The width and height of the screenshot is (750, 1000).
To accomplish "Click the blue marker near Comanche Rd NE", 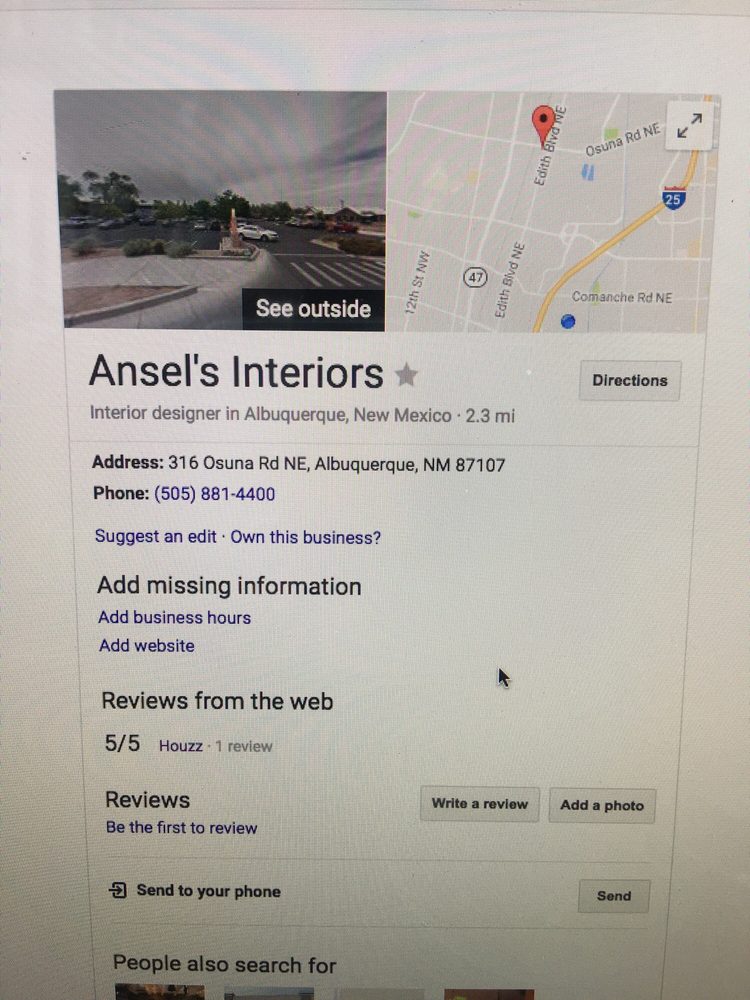I will pyautogui.click(x=567, y=321).
